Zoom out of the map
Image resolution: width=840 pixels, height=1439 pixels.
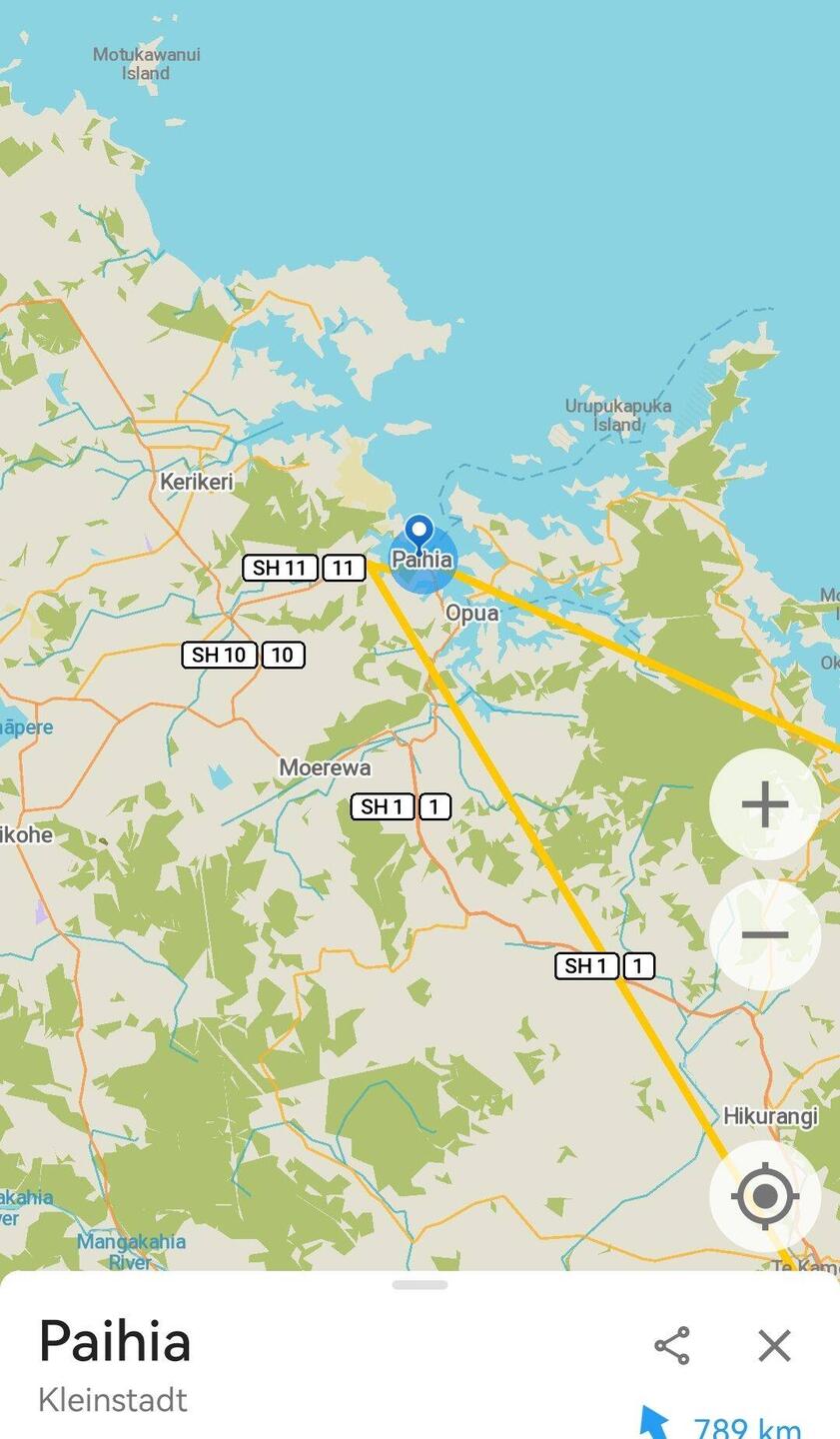coord(764,935)
